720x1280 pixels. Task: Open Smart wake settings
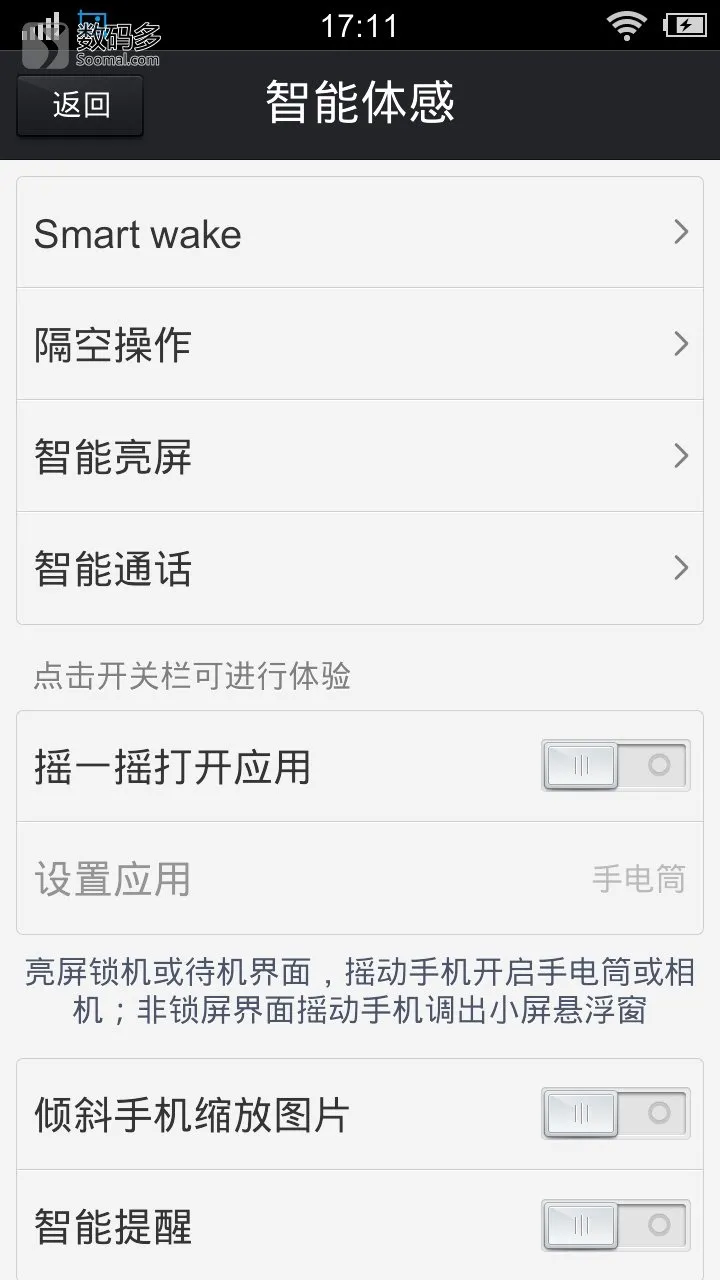[x=360, y=234]
